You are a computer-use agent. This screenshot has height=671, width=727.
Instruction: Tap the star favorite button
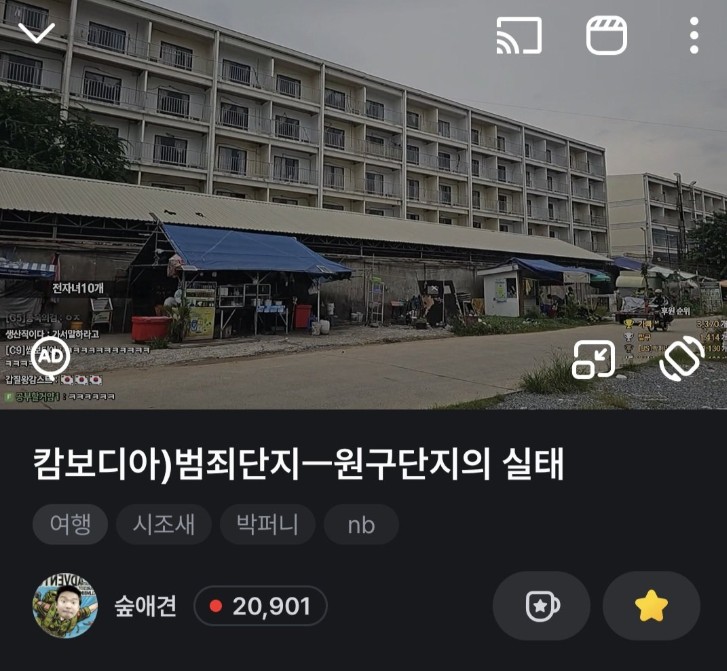651,606
